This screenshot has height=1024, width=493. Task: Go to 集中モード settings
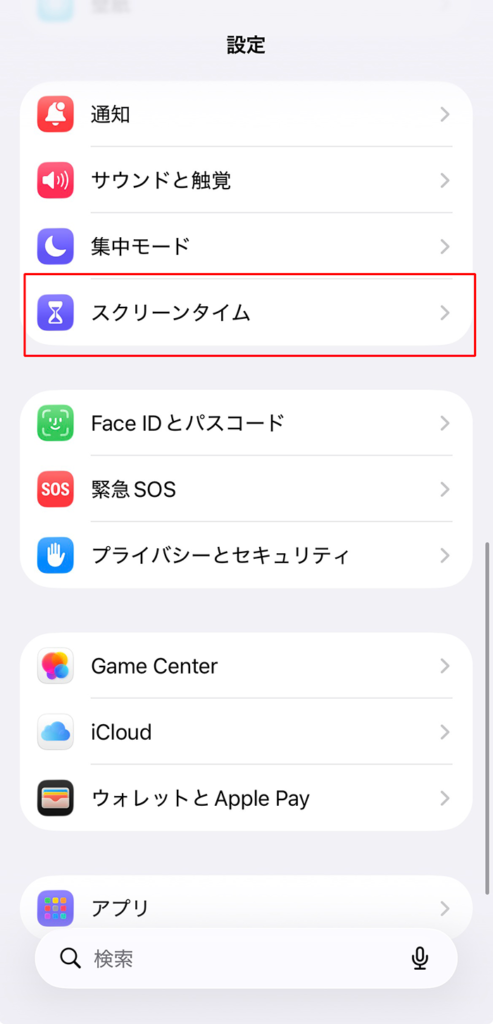point(246,246)
